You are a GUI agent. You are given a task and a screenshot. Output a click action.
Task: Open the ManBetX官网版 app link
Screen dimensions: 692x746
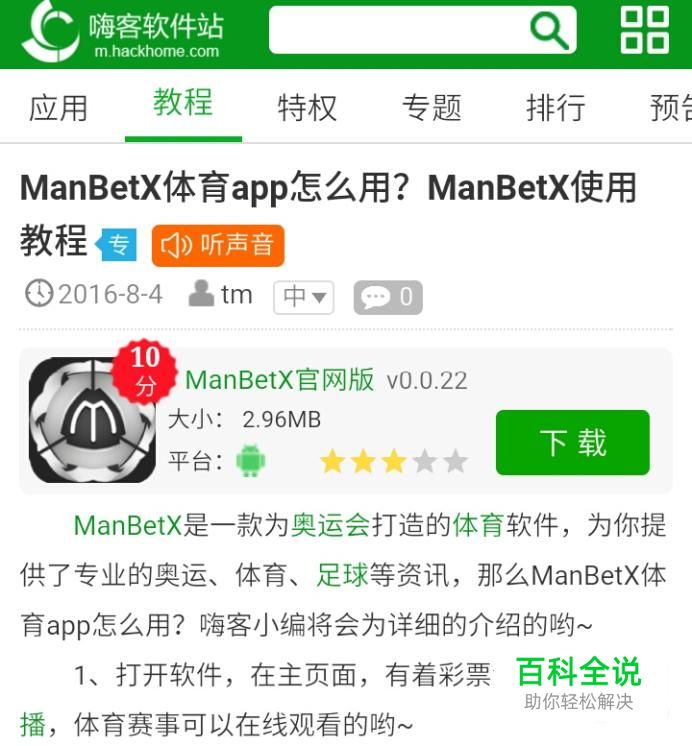point(280,380)
